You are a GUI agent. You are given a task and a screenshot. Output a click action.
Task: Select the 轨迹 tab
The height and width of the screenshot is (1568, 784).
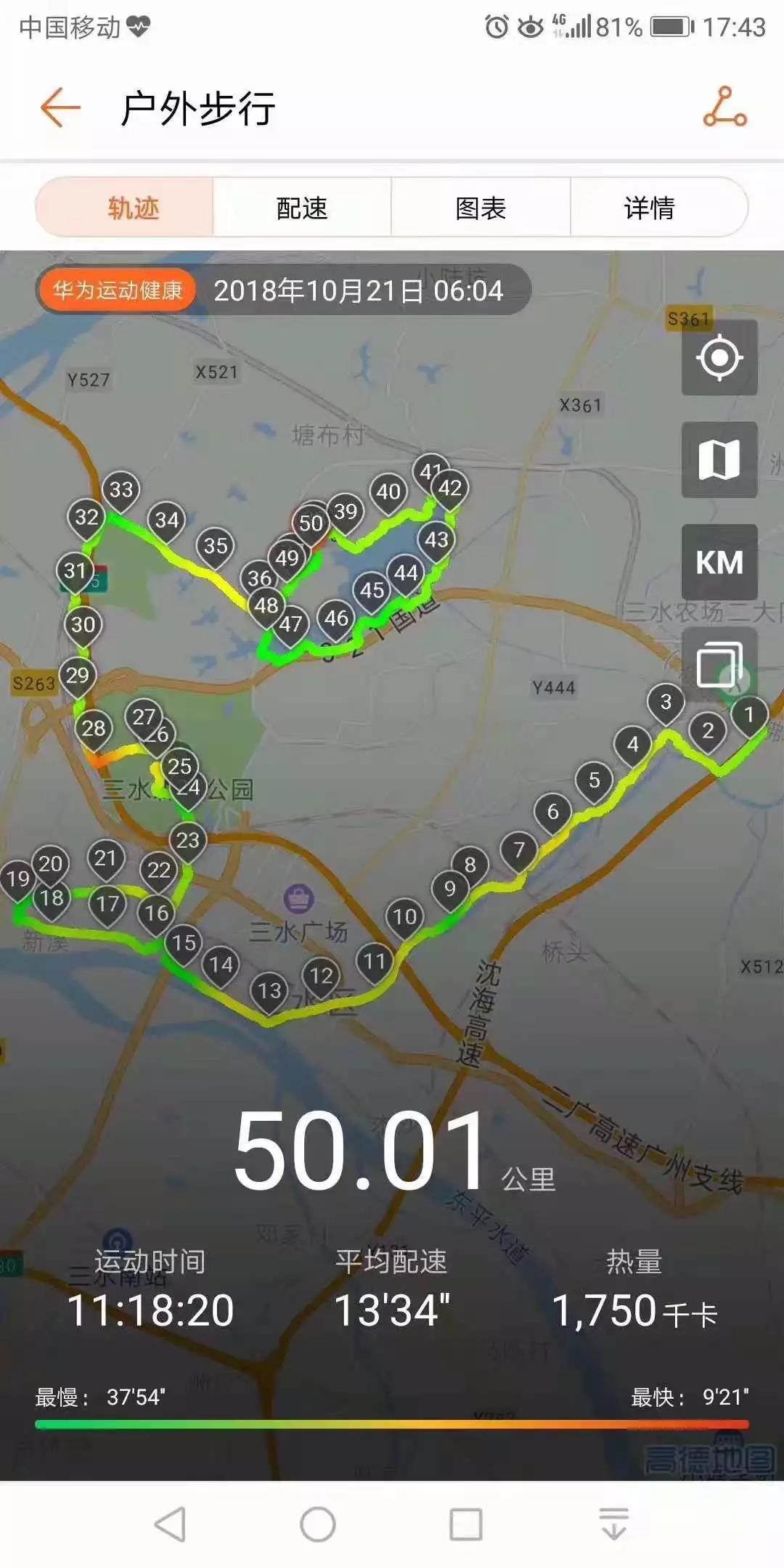point(133,208)
